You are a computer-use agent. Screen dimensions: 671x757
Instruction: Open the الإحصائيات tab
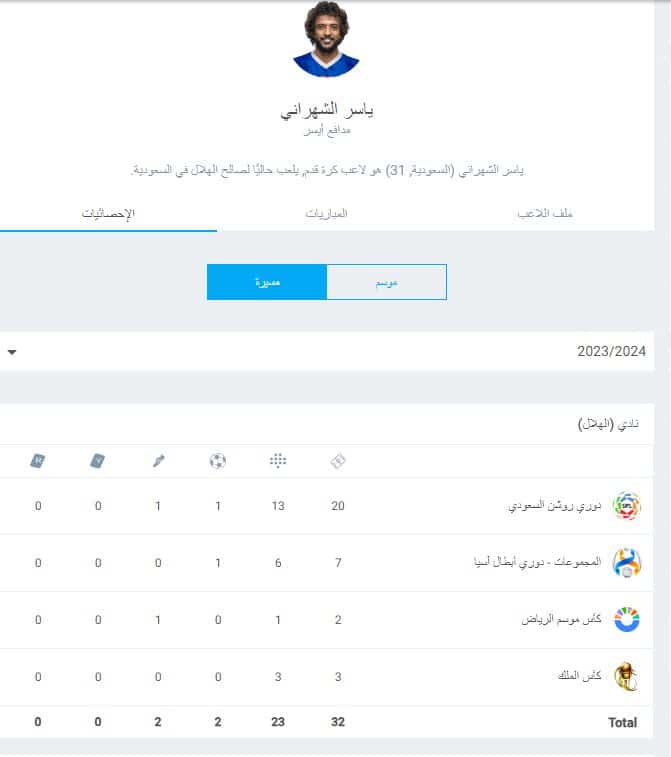[108, 214]
